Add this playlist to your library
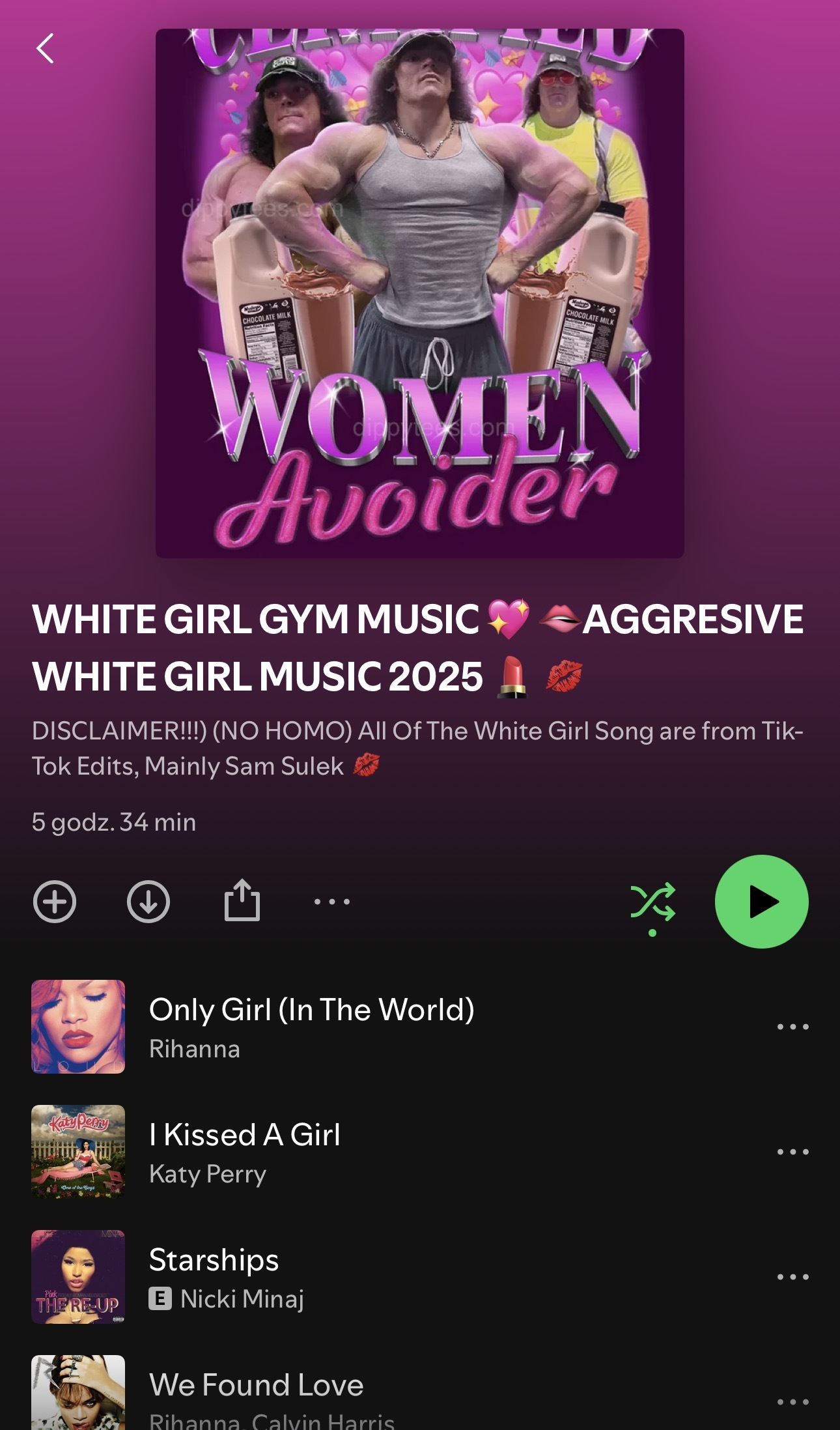This screenshot has width=840, height=1430. point(55,902)
